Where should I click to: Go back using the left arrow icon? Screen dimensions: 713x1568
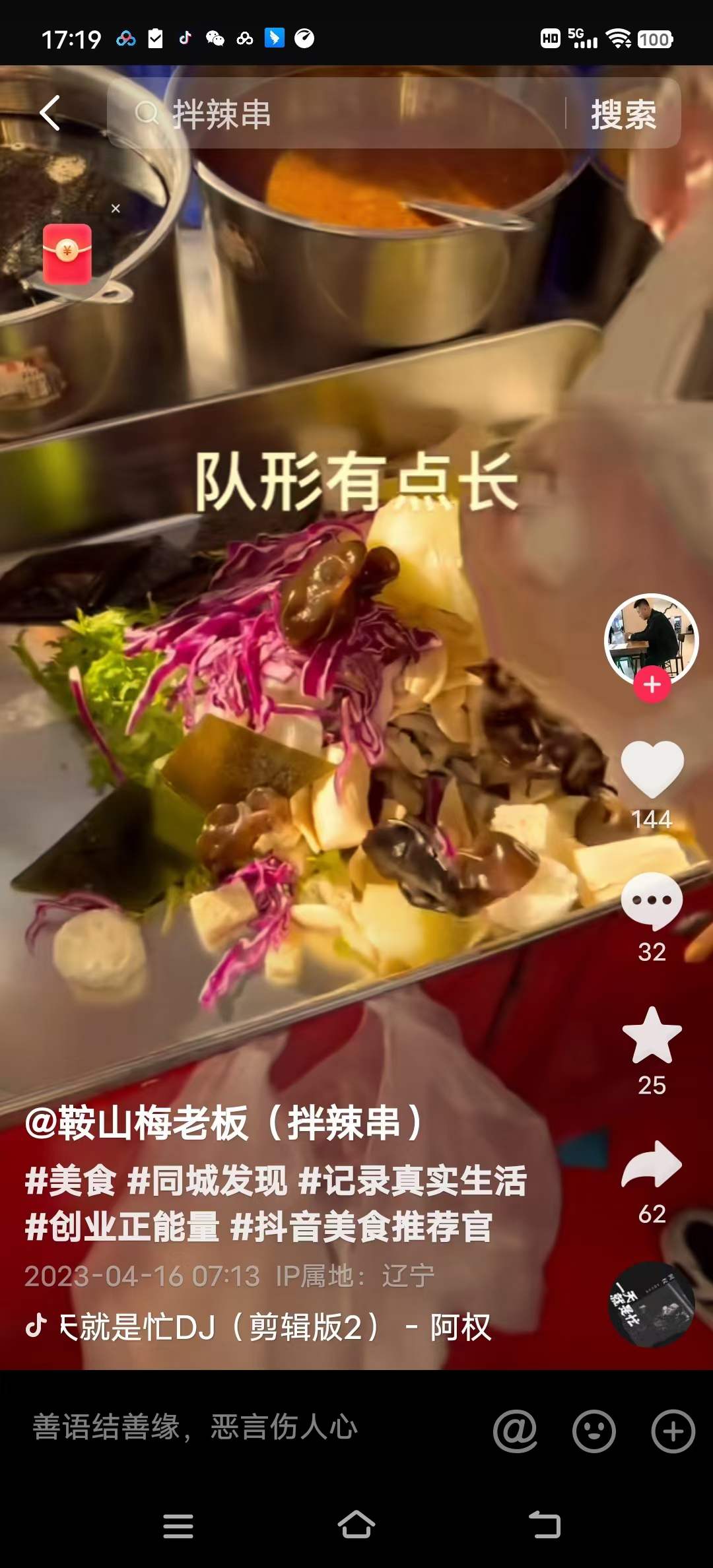click(x=50, y=113)
